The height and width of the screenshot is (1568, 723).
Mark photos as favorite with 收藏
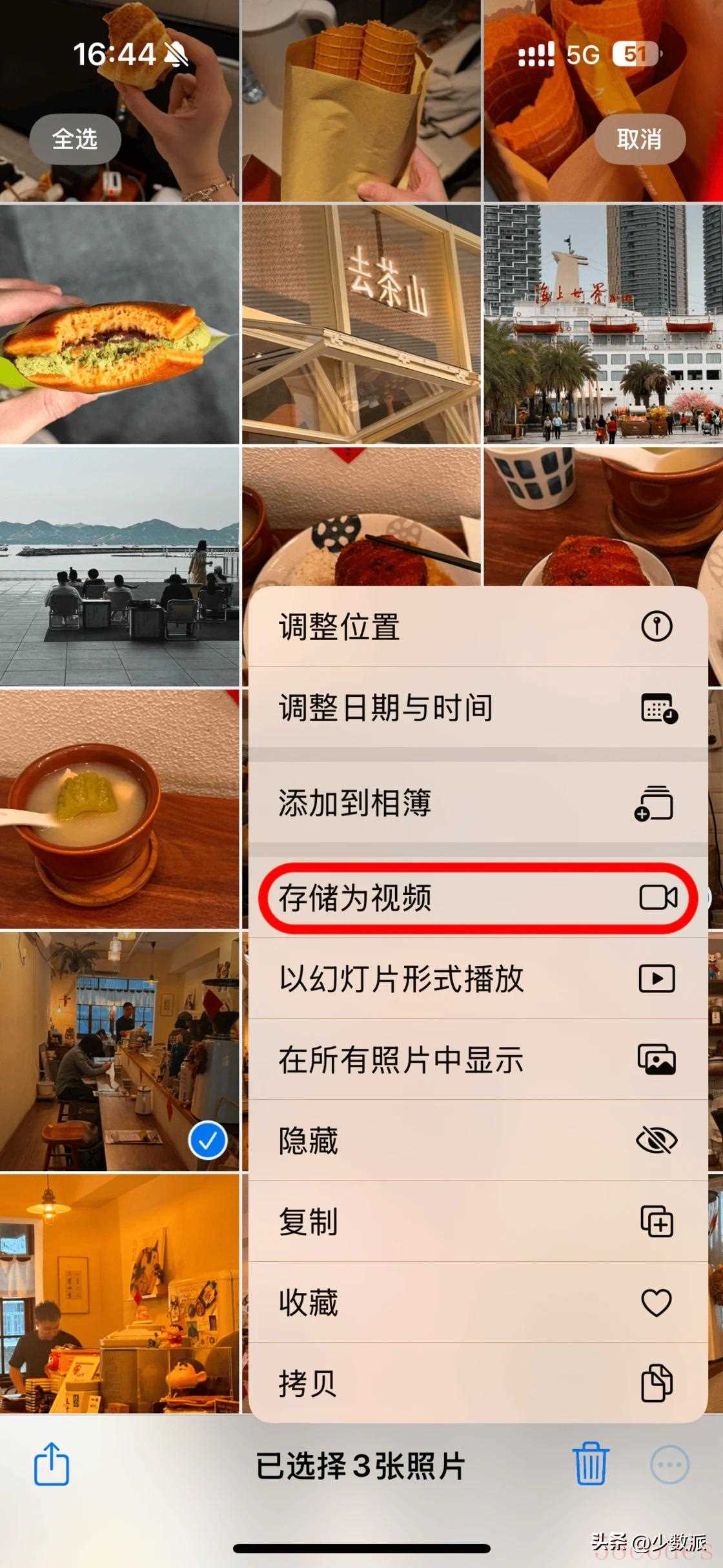[476, 1303]
